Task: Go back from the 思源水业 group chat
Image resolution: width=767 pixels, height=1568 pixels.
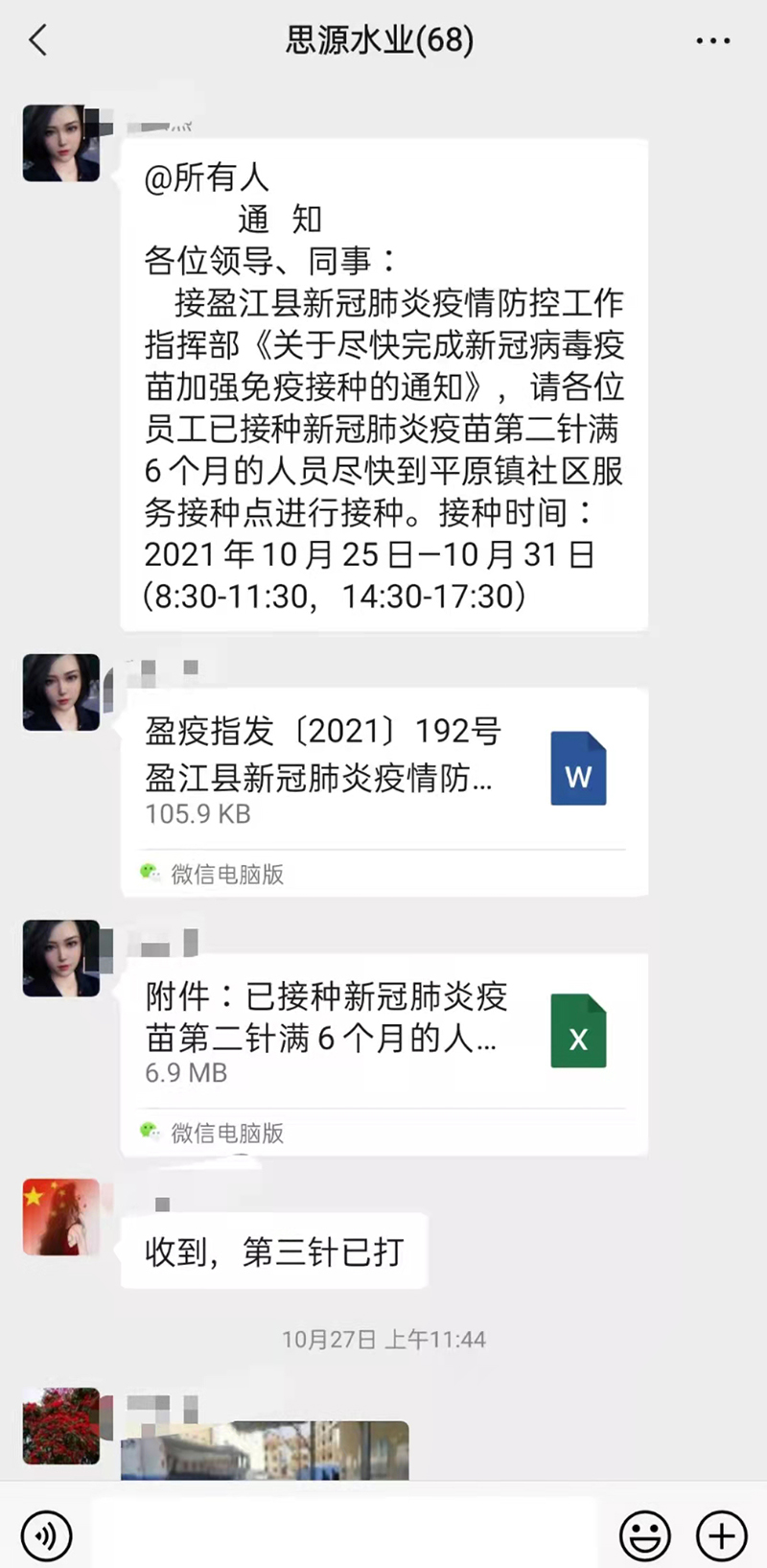Action: (x=38, y=40)
